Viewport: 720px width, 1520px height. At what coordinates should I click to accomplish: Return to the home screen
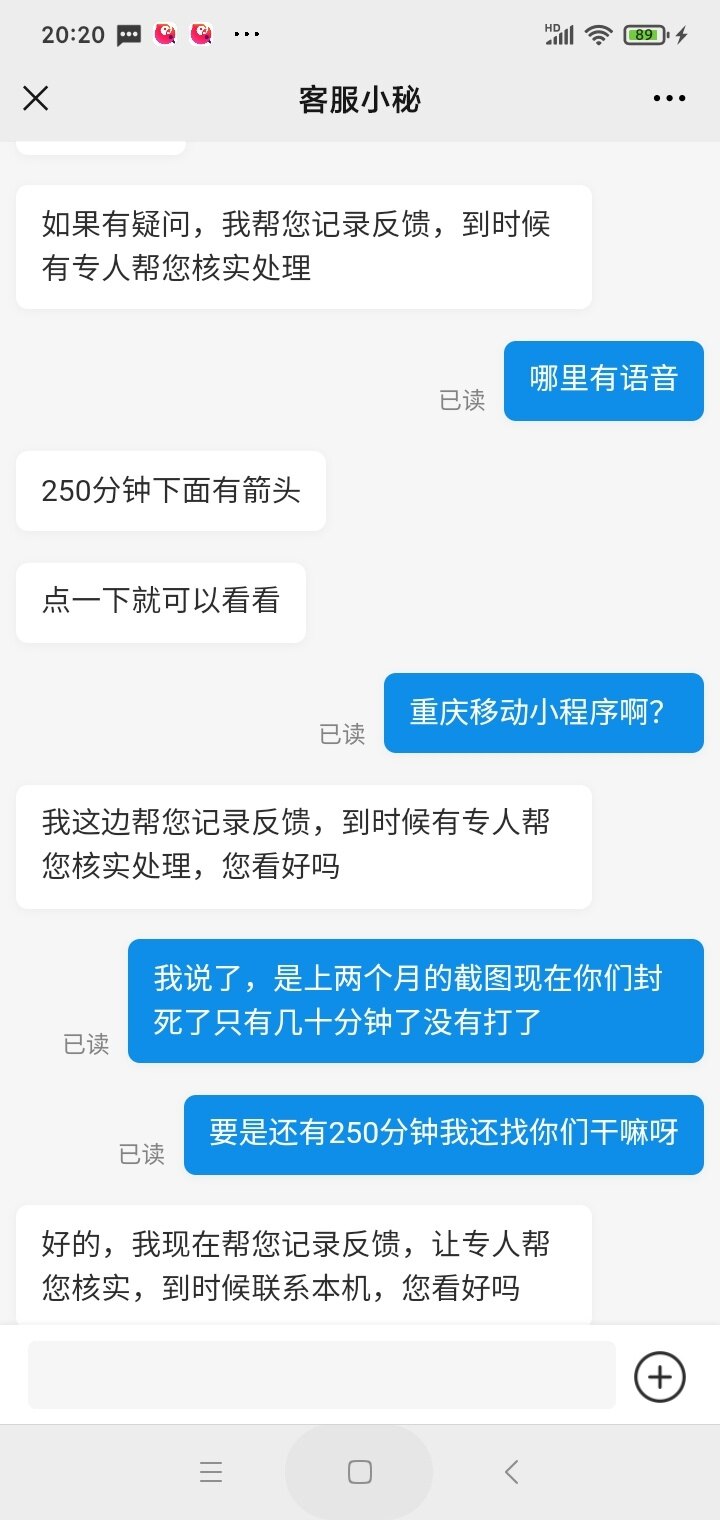pos(360,1471)
